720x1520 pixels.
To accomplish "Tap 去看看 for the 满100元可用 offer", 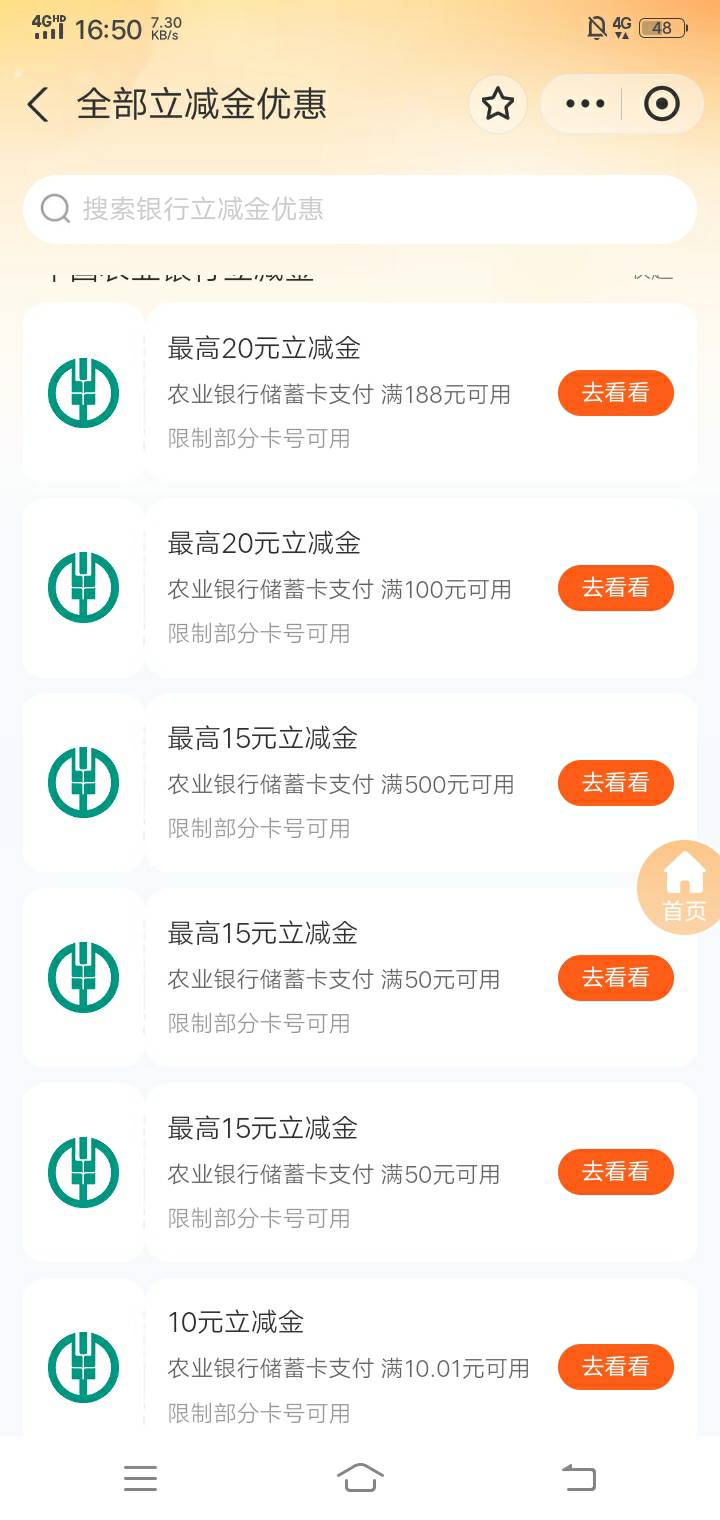I will 615,588.
